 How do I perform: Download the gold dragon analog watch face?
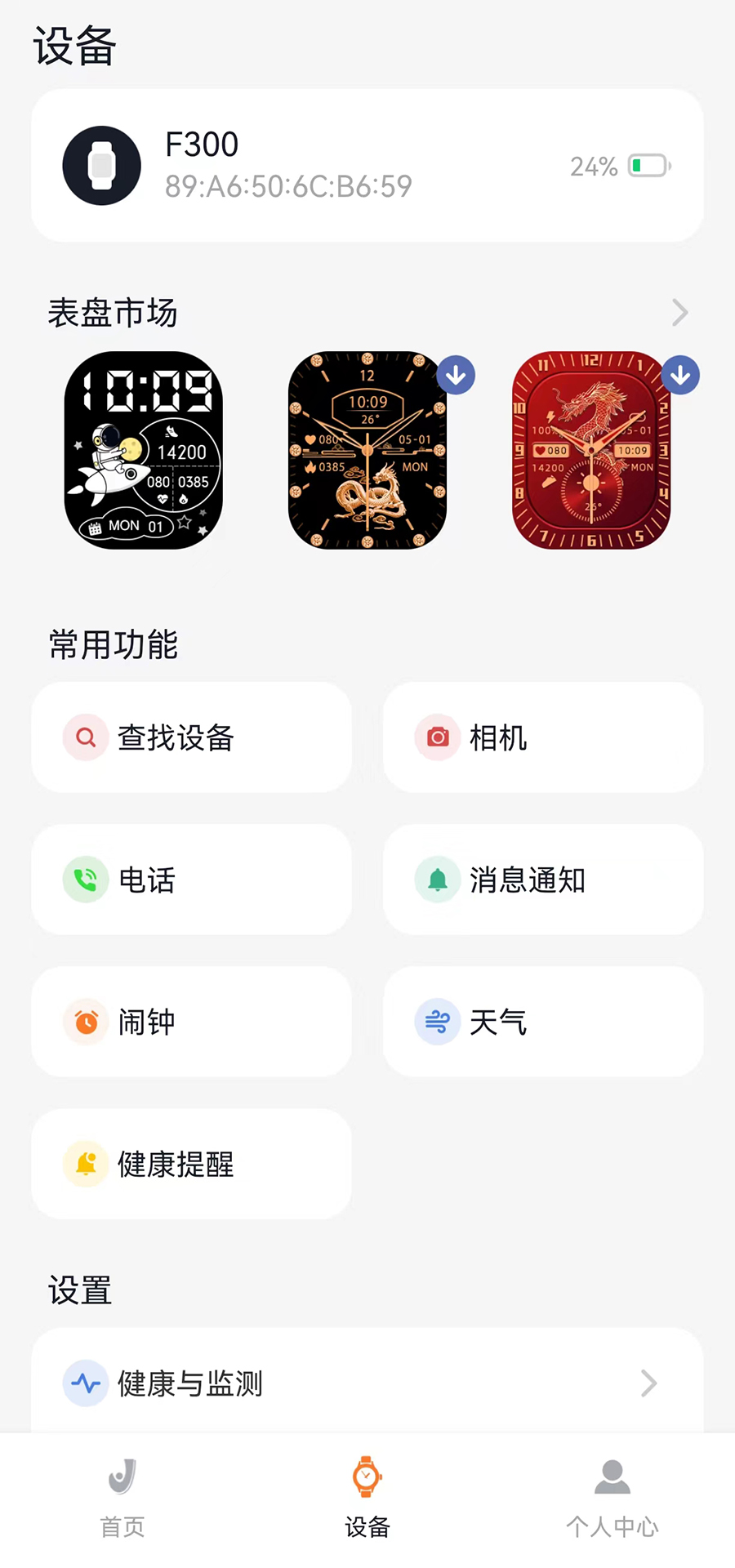tap(456, 375)
